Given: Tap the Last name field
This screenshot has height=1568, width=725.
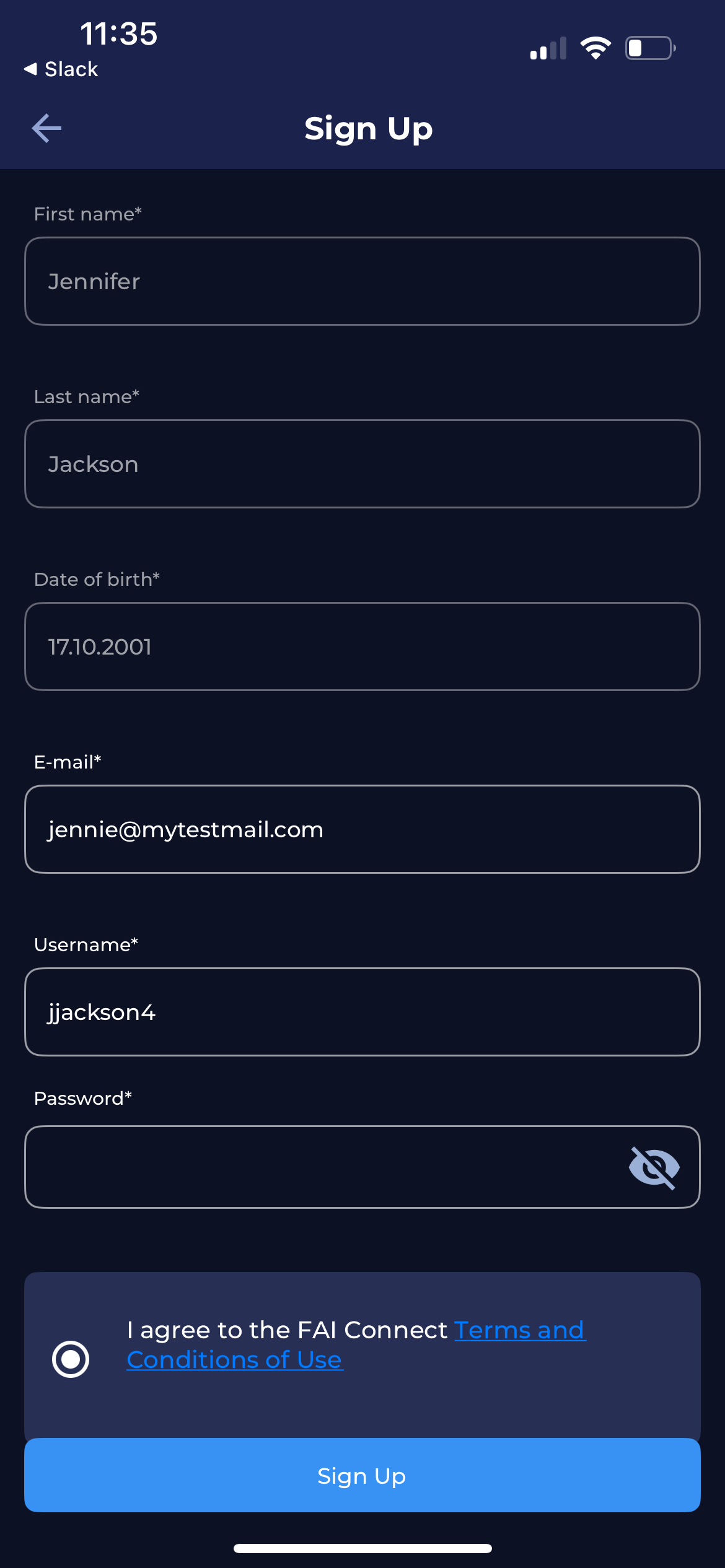Looking at the screenshot, I should click(362, 464).
